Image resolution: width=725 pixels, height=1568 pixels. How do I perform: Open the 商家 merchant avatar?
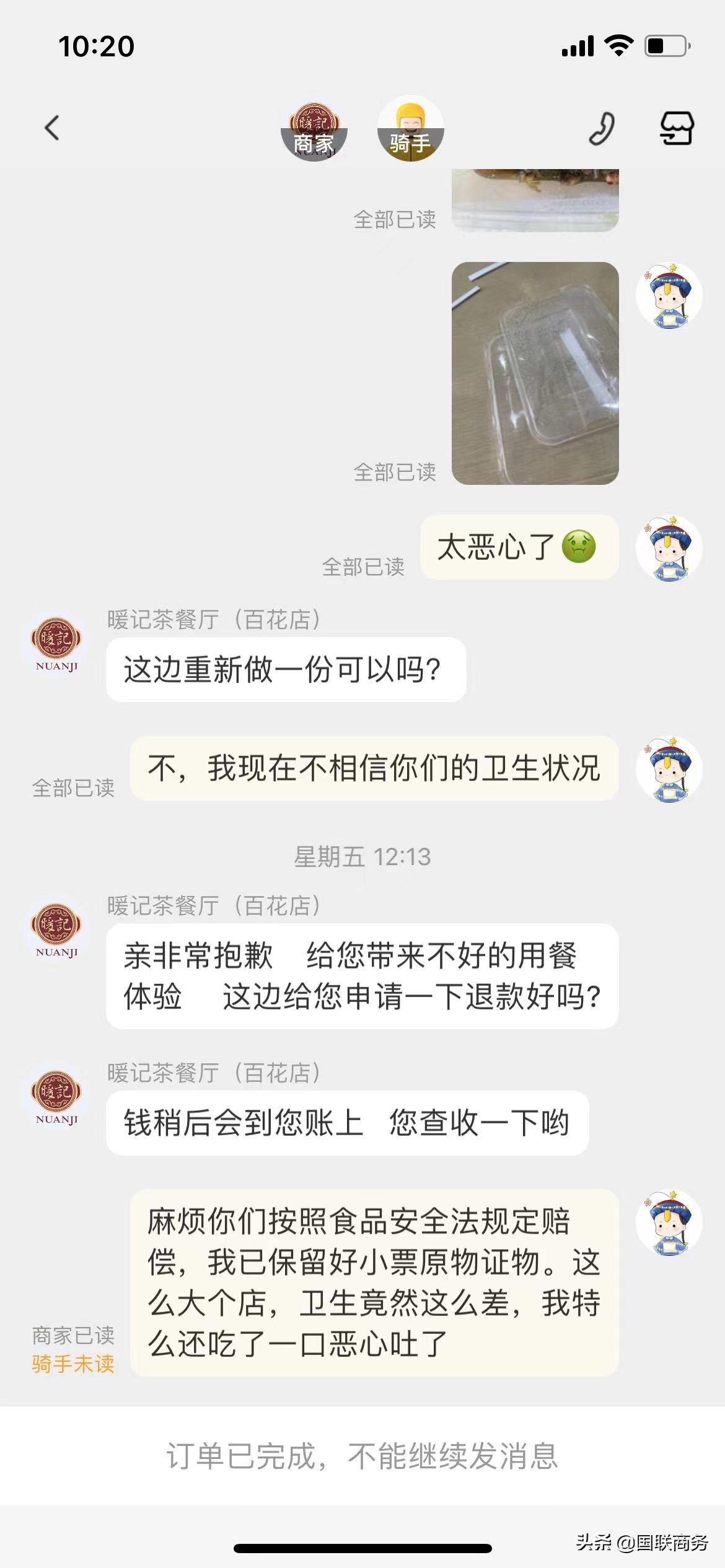(314, 129)
